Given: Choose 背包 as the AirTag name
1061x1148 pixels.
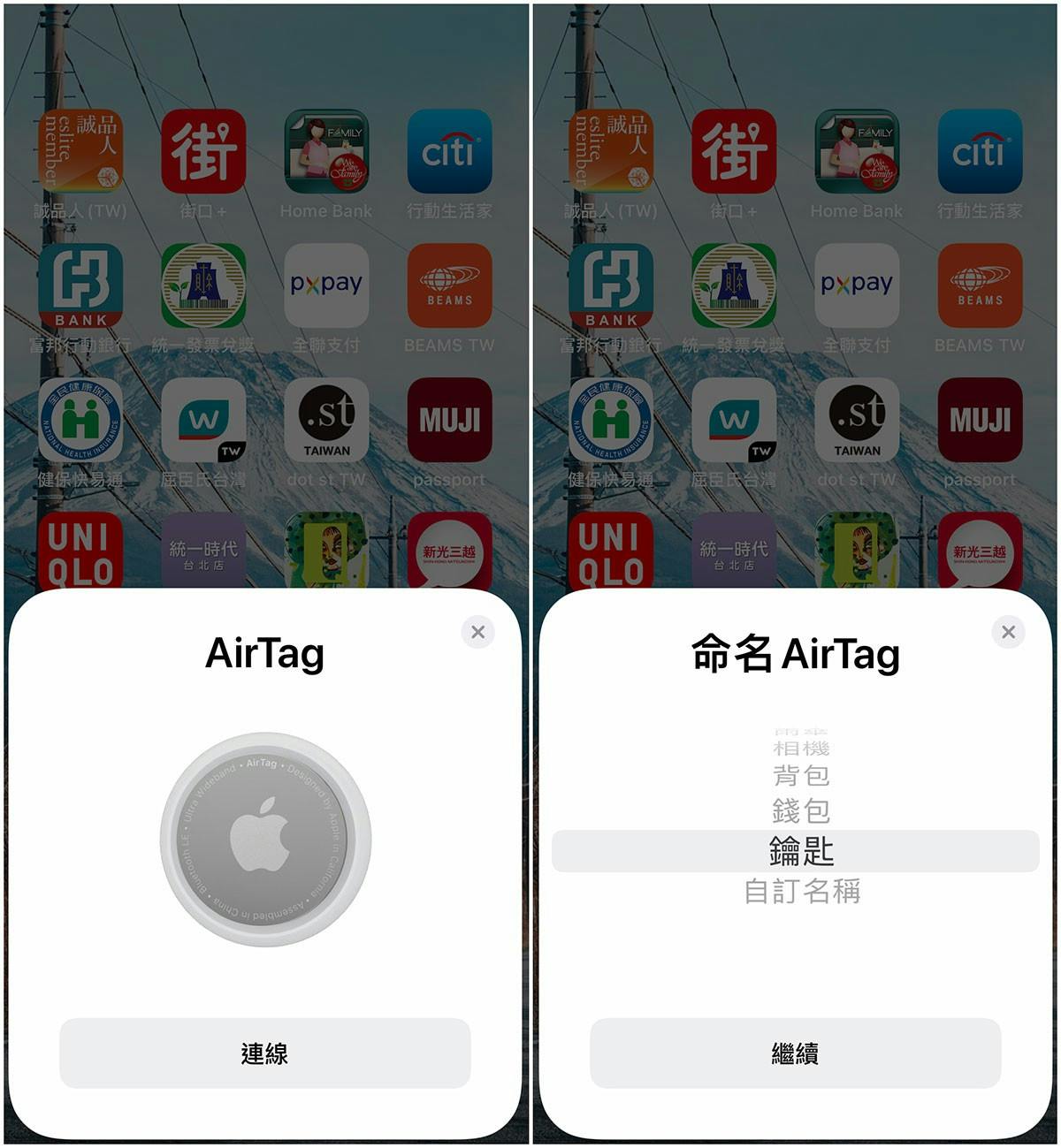Looking at the screenshot, I should click(x=800, y=776).
